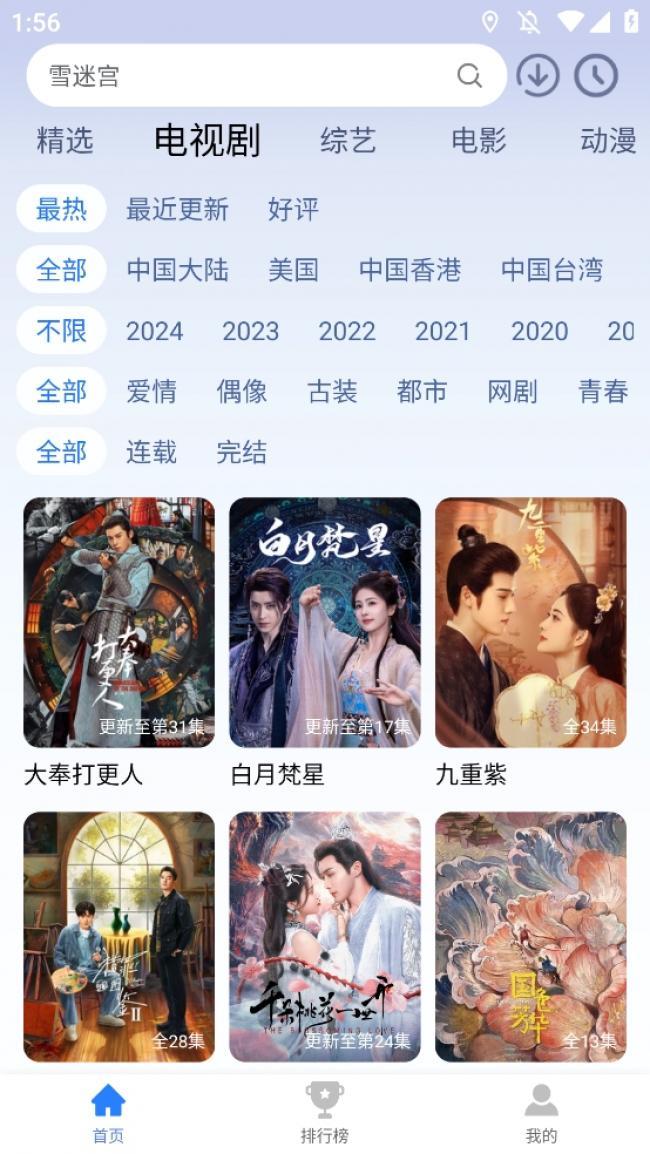This screenshot has height=1154, width=650.
Task: Show only 完结 series
Action: point(241,452)
